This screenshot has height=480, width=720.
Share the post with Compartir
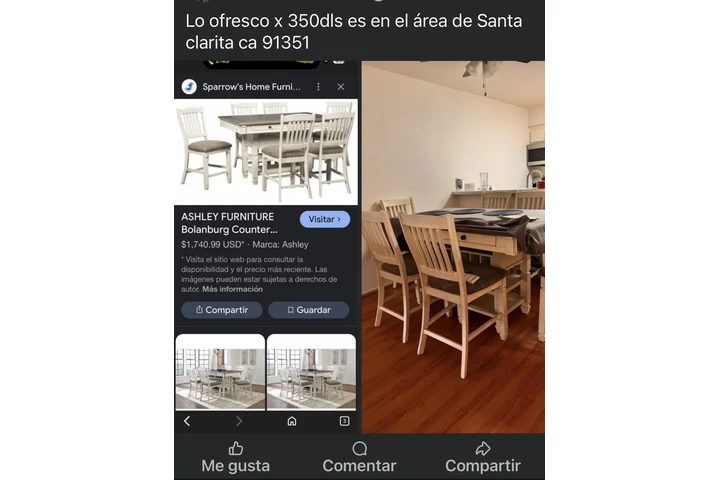[482, 457]
